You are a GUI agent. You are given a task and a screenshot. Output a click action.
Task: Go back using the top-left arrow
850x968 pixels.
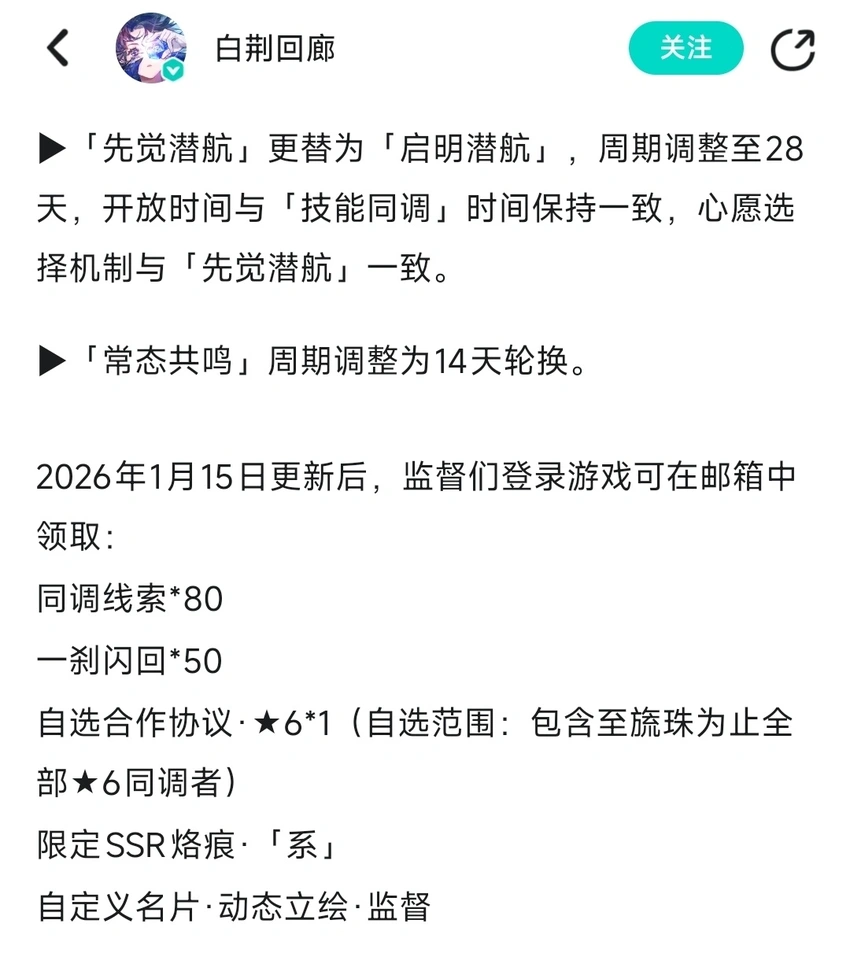(58, 47)
